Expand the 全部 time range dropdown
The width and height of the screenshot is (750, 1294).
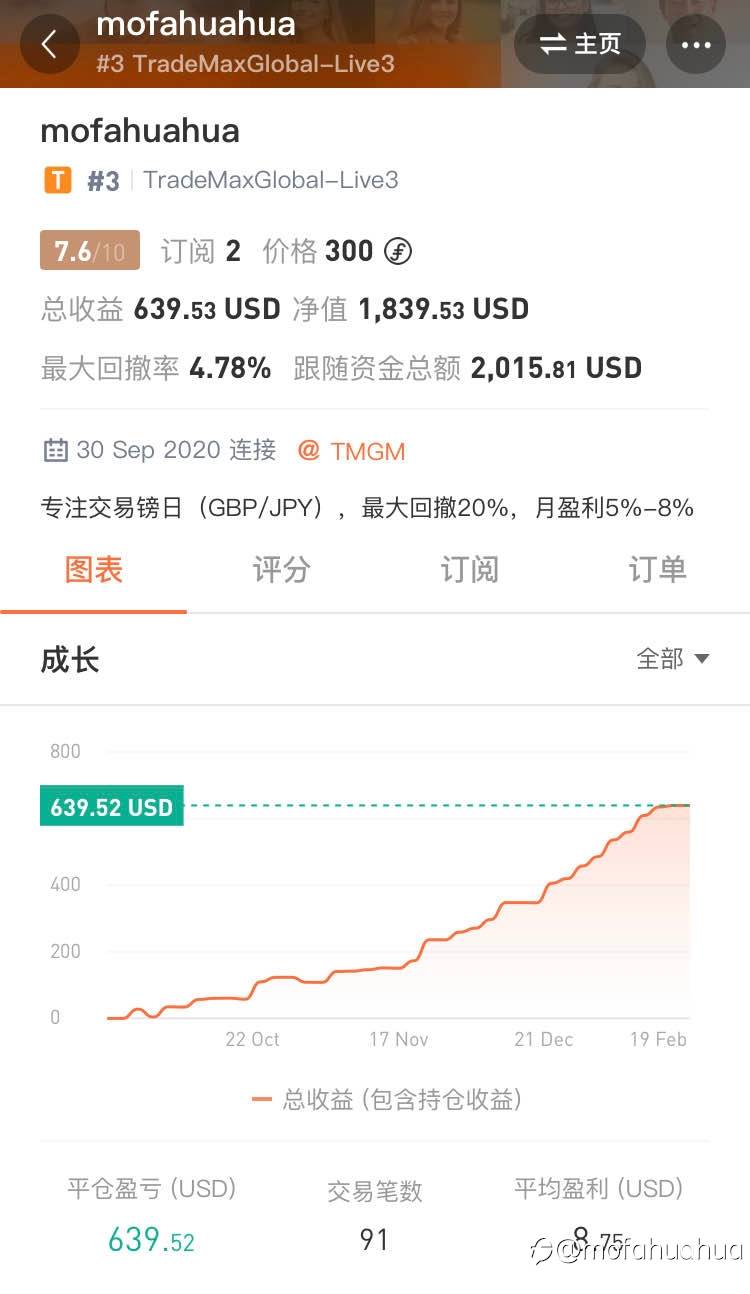(673, 659)
